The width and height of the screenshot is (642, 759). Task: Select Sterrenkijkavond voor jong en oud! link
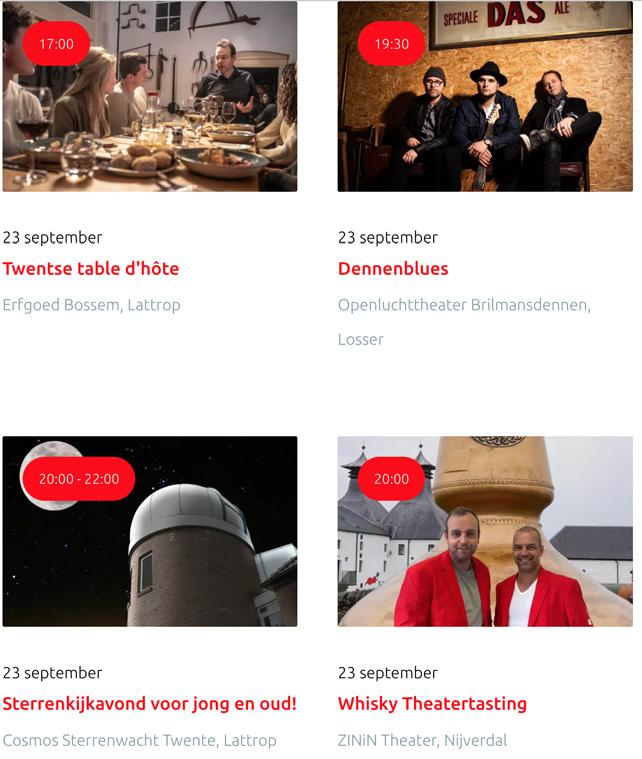point(150,704)
